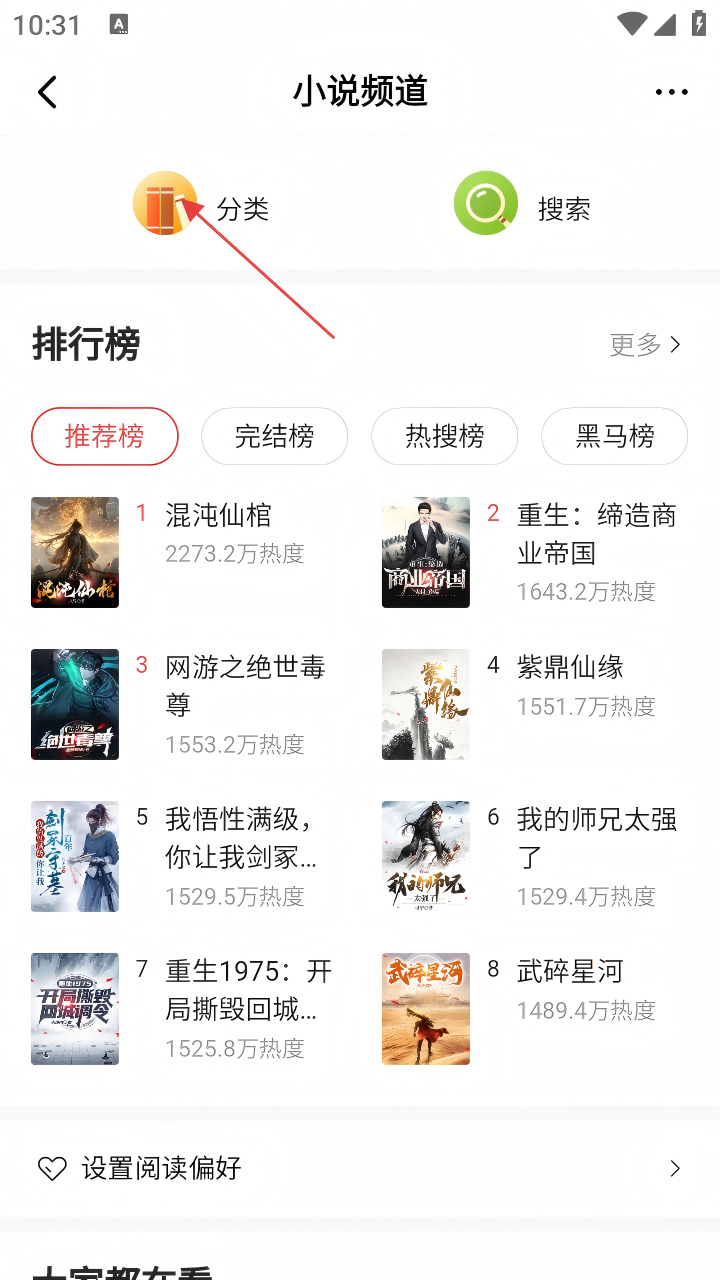Open the novel 混沌仙棺
Image resolution: width=720 pixels, height=1280 pixels.
point(218,516)
